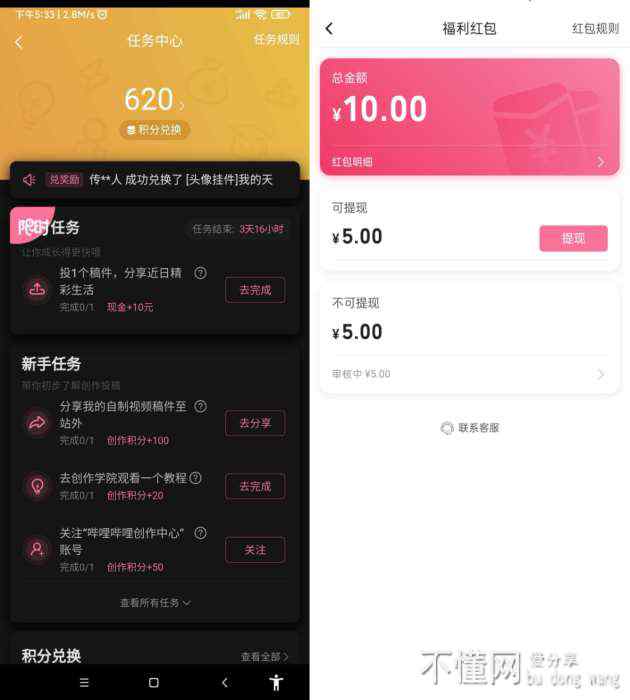Go back from the 任务中心 page
Image resolution: width=630 pixels, height=700 pixels.
19,42
